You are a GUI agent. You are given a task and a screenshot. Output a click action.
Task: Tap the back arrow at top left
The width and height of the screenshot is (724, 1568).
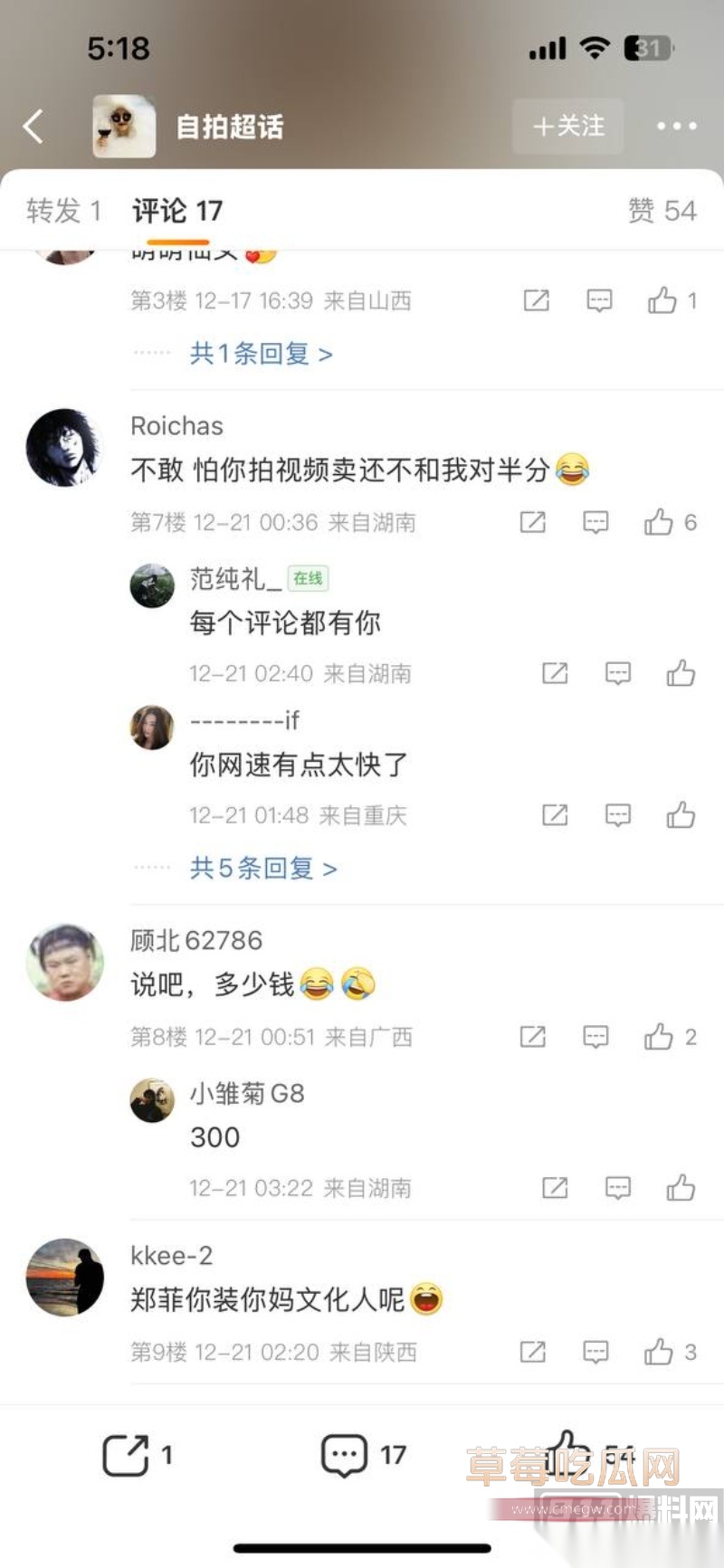33,127
